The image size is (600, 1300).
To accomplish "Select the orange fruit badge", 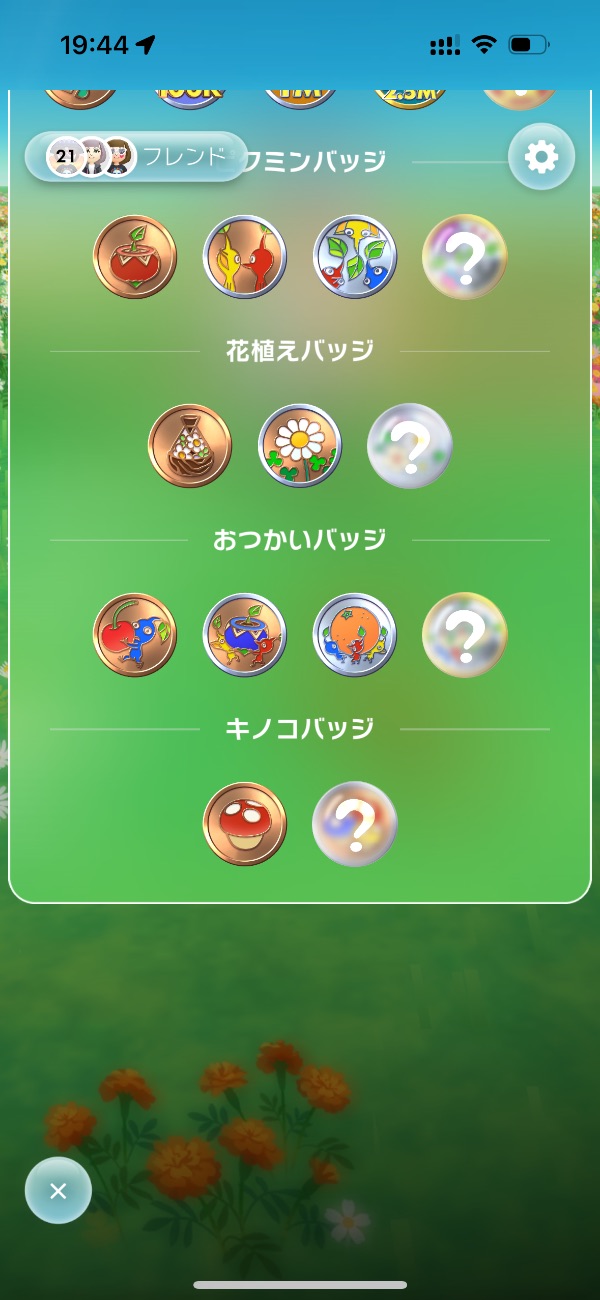I will pyautogui.click(x=355, y=635).
